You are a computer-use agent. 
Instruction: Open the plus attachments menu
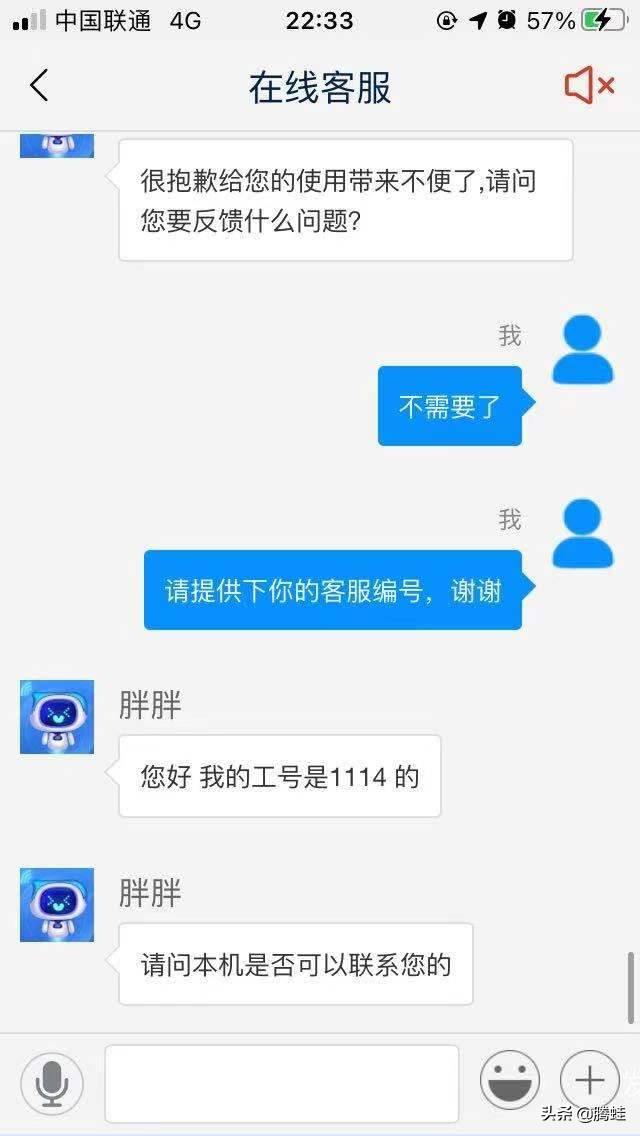pyautogui.click(x=590, y=1081)
